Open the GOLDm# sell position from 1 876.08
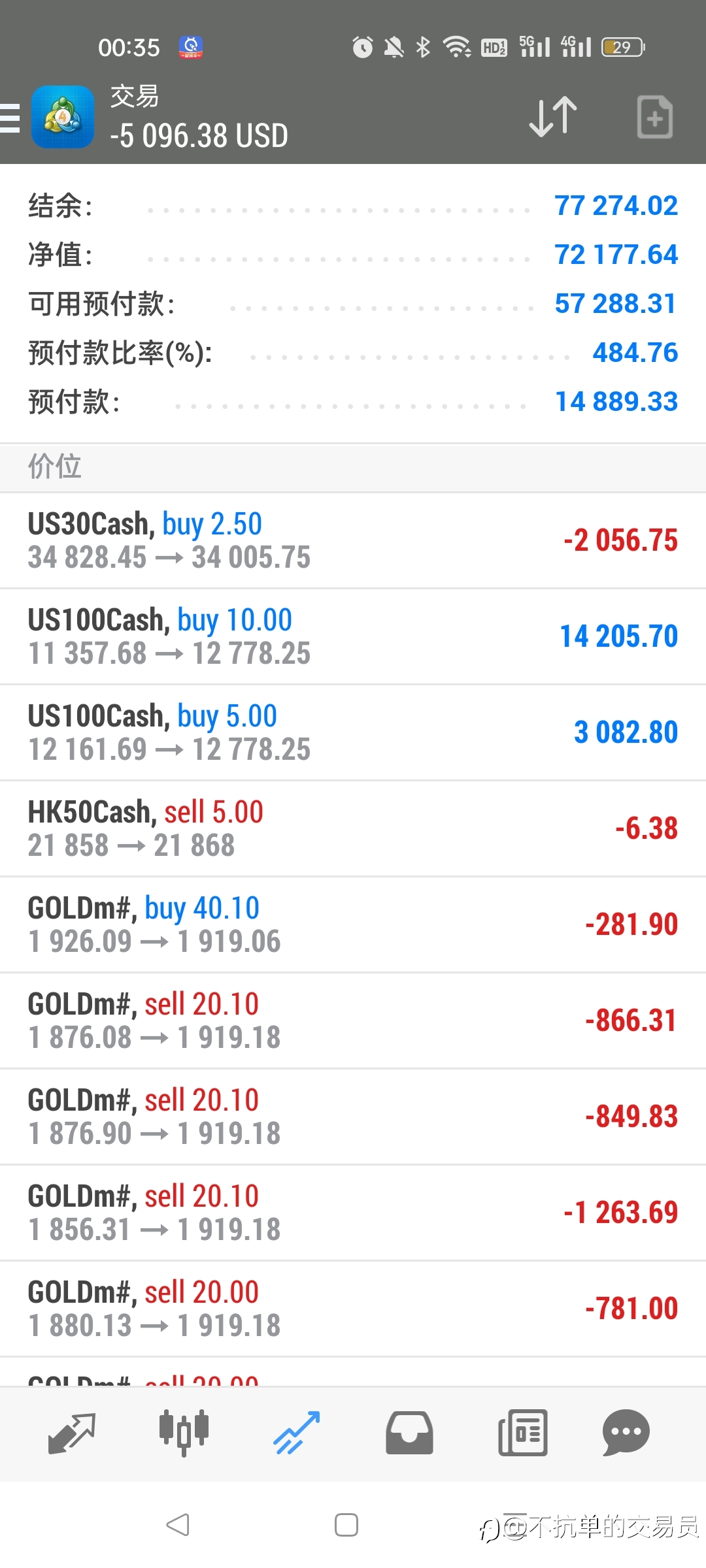706x1568 pixels. coord(353,1021)
